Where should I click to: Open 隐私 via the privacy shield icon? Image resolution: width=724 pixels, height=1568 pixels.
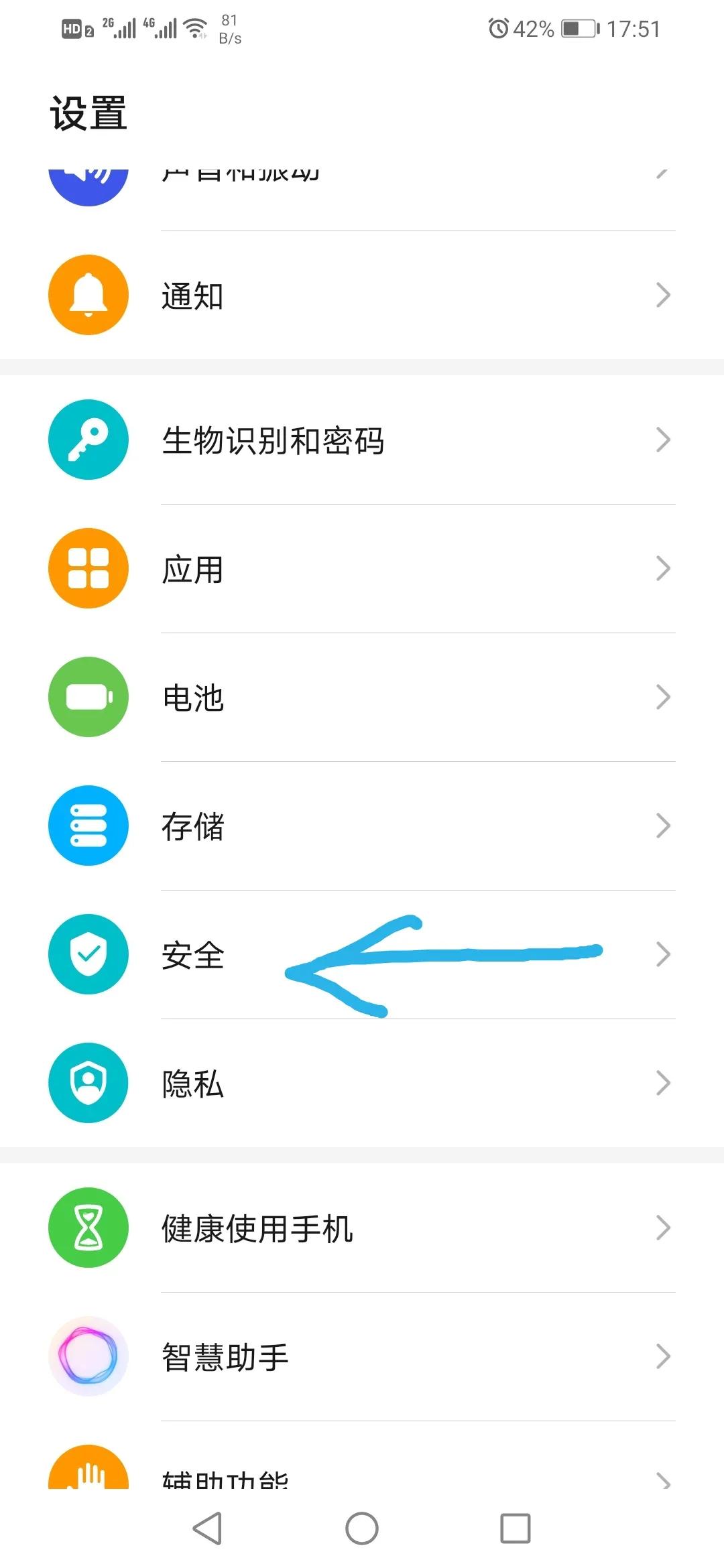point(88,1084)
